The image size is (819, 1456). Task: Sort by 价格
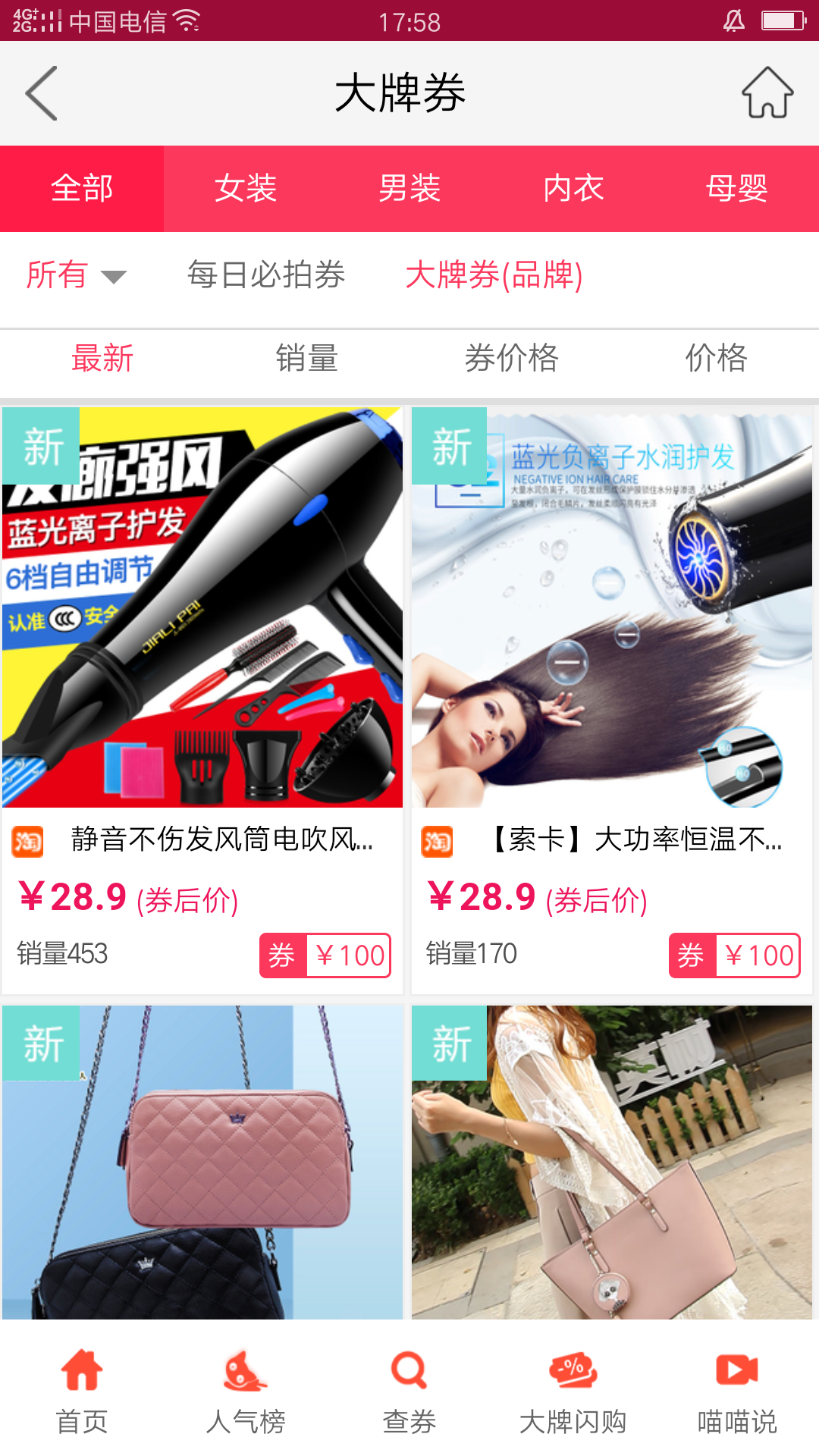click(716, 358)
